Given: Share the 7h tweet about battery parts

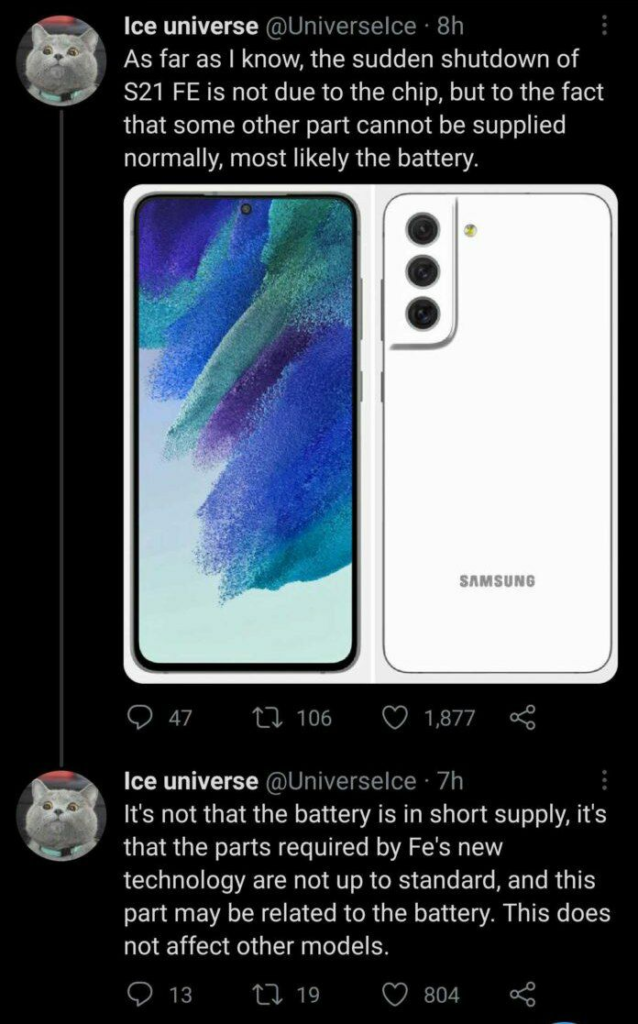Looking at the screenshot, I should [523, 993].
